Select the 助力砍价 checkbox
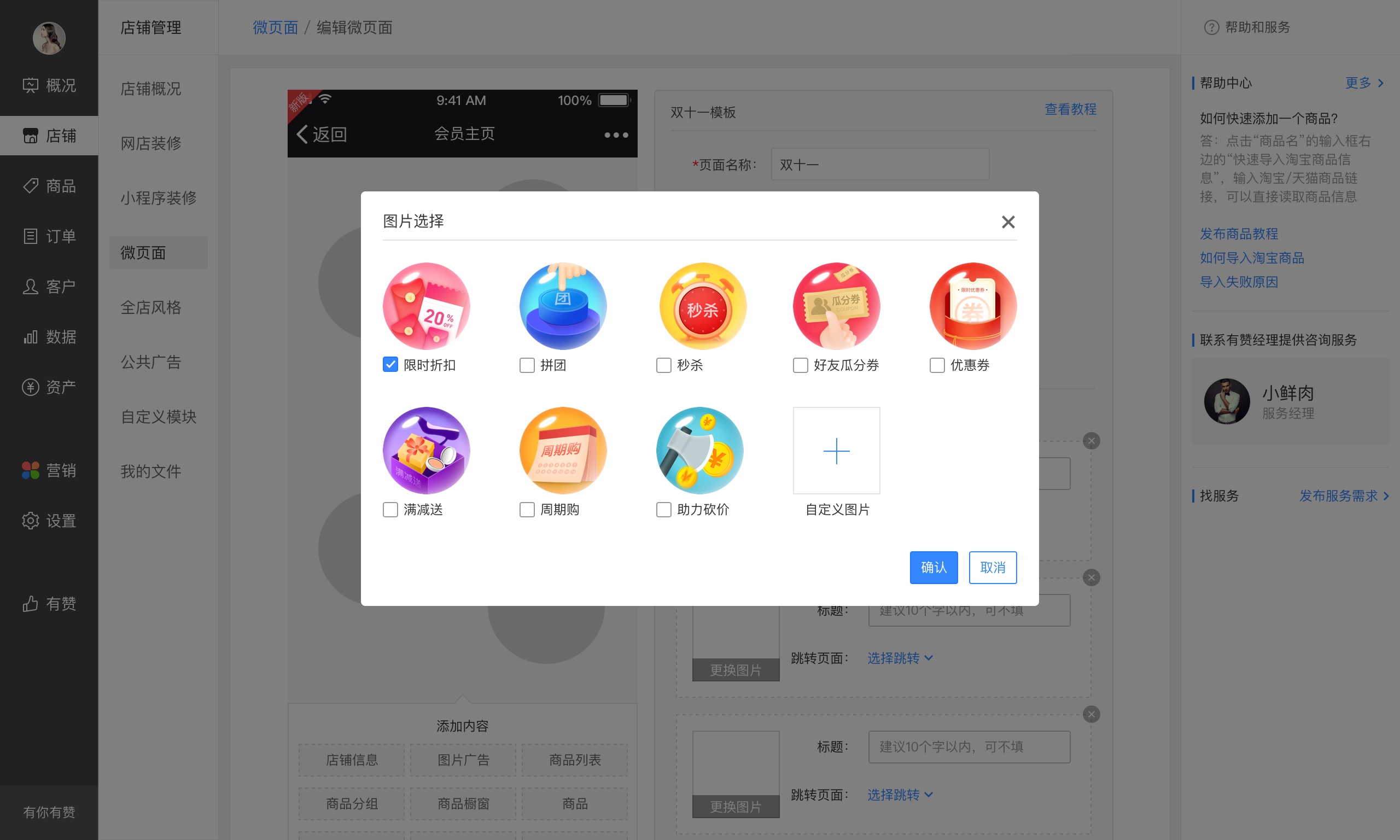Screen dimensions: 1400x840 click(664, 510)
